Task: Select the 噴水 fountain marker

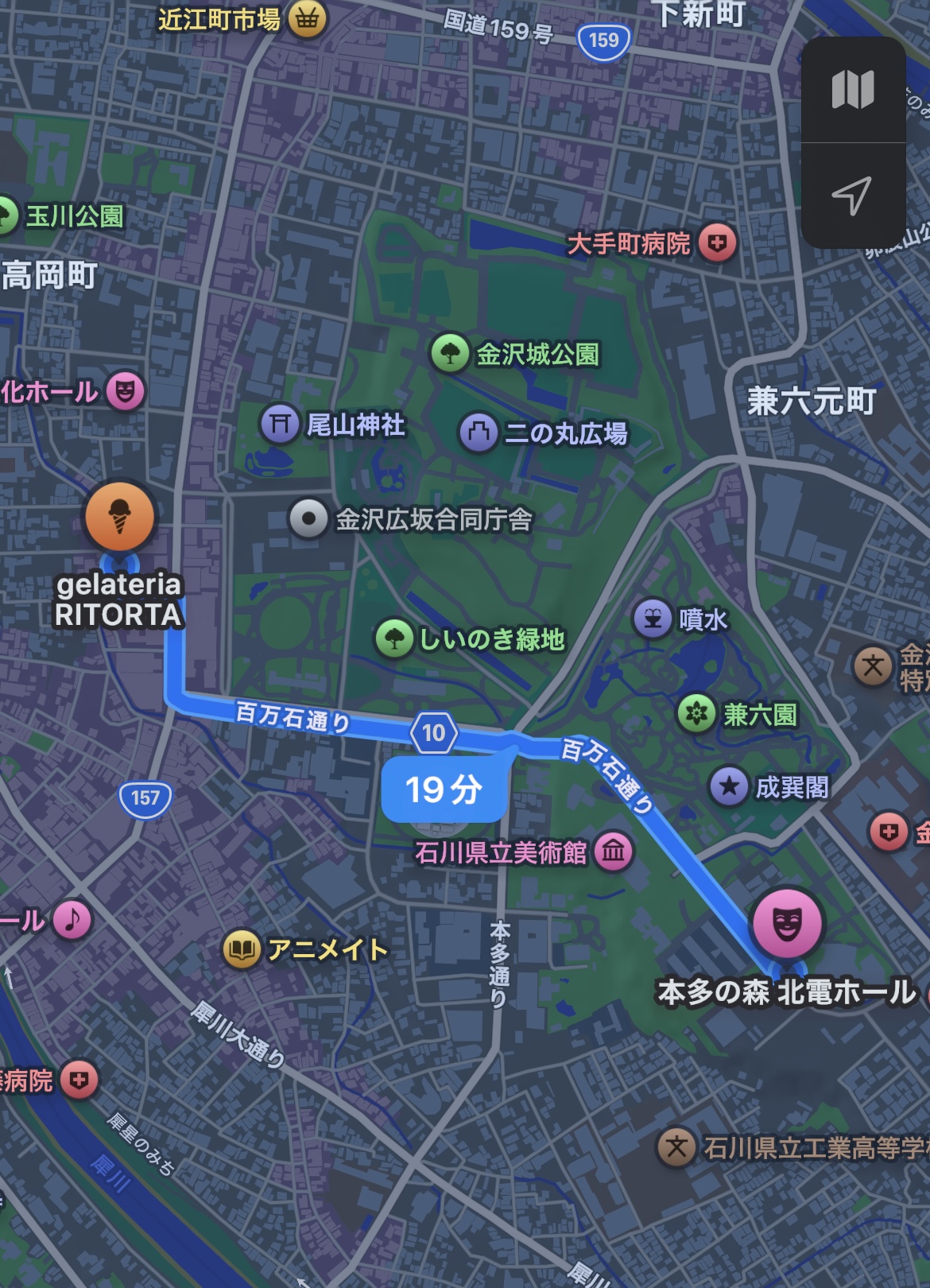Action: click(653, 619)
